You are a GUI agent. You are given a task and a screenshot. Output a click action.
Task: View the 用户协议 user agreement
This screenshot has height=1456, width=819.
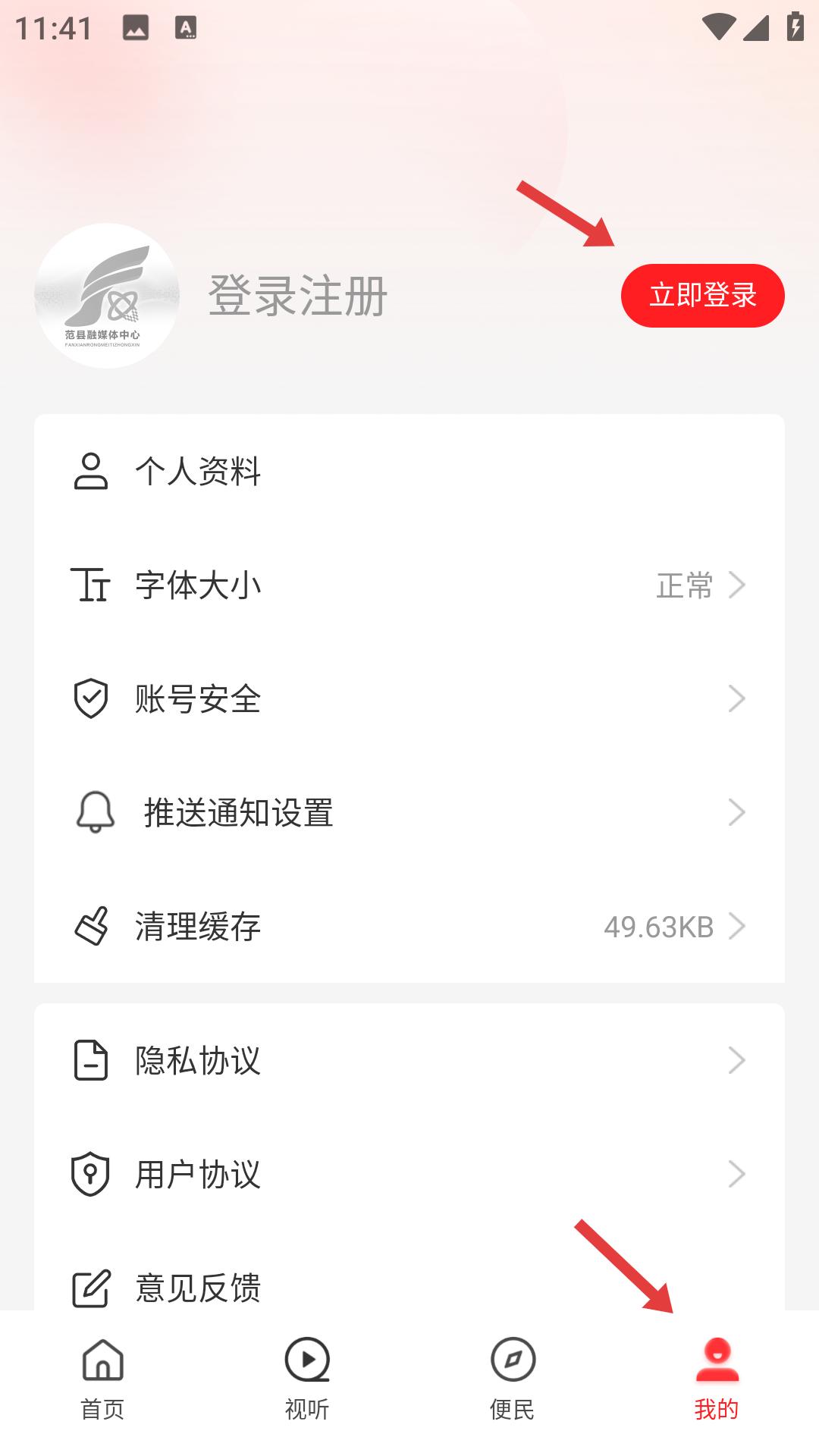tap(409, 1174)
